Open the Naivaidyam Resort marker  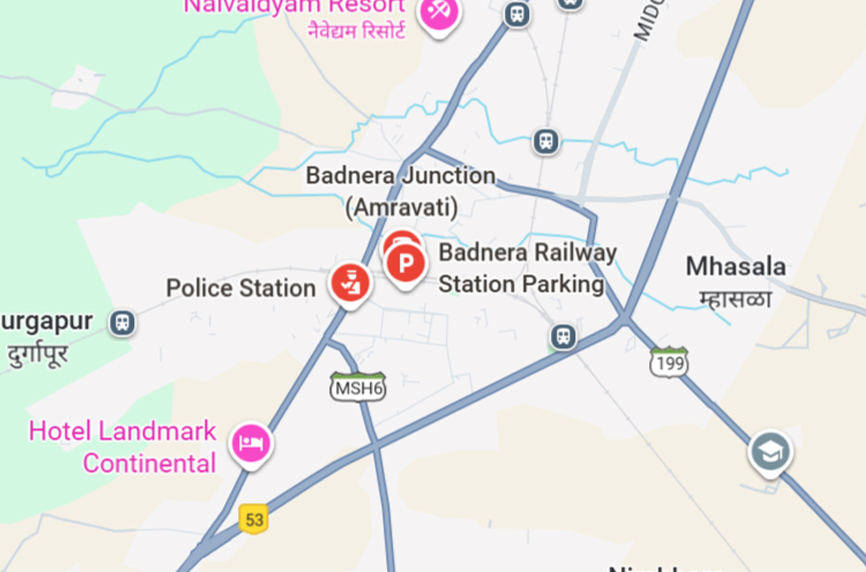438,14
